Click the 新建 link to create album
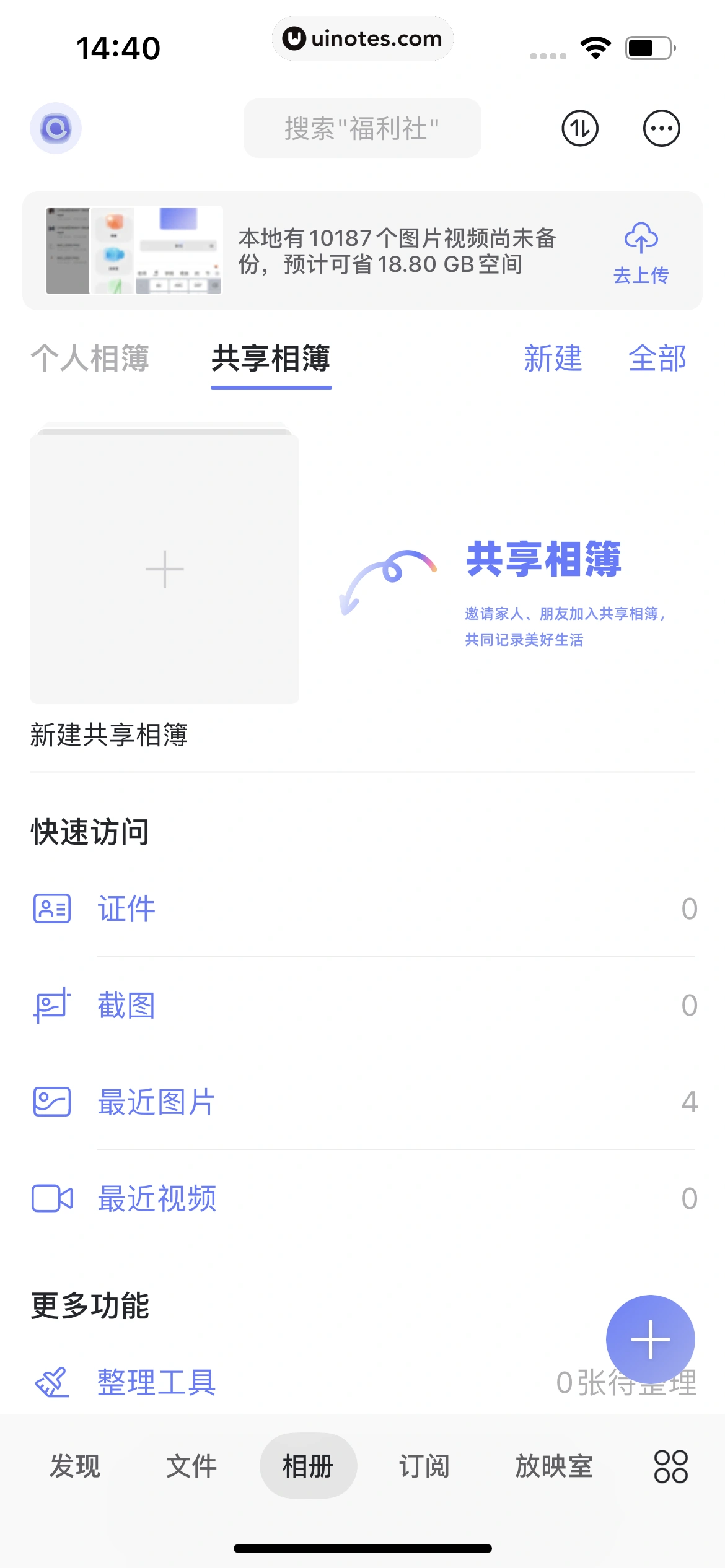The width and height of the screenshot is (725, 1568). tap(552, 359)
